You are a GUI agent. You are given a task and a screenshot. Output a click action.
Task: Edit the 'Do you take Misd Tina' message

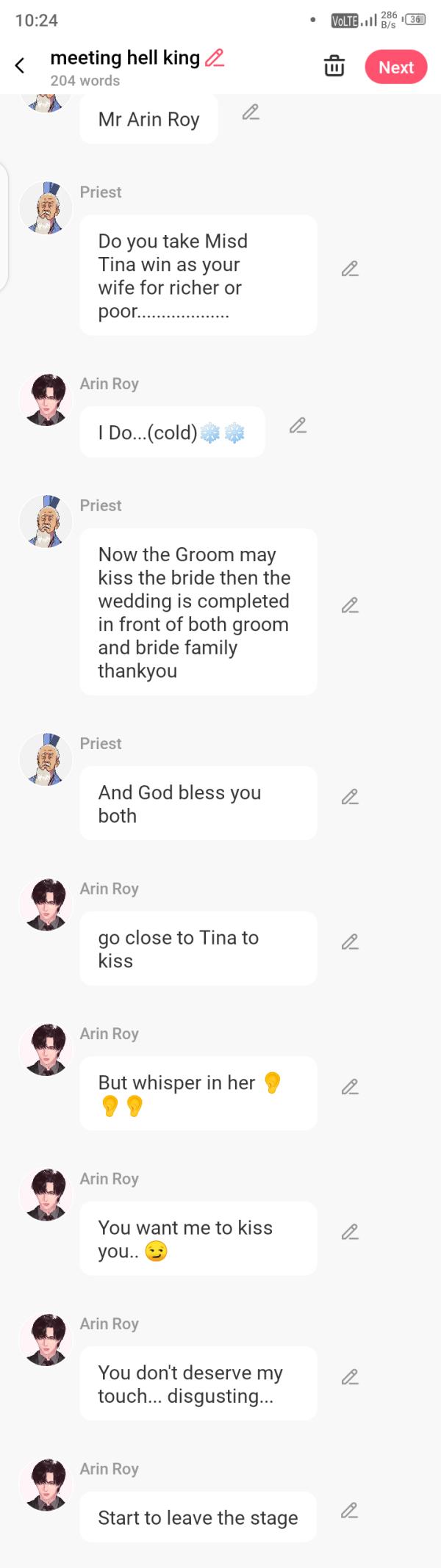pyautogui.click(x=350, y=269)
